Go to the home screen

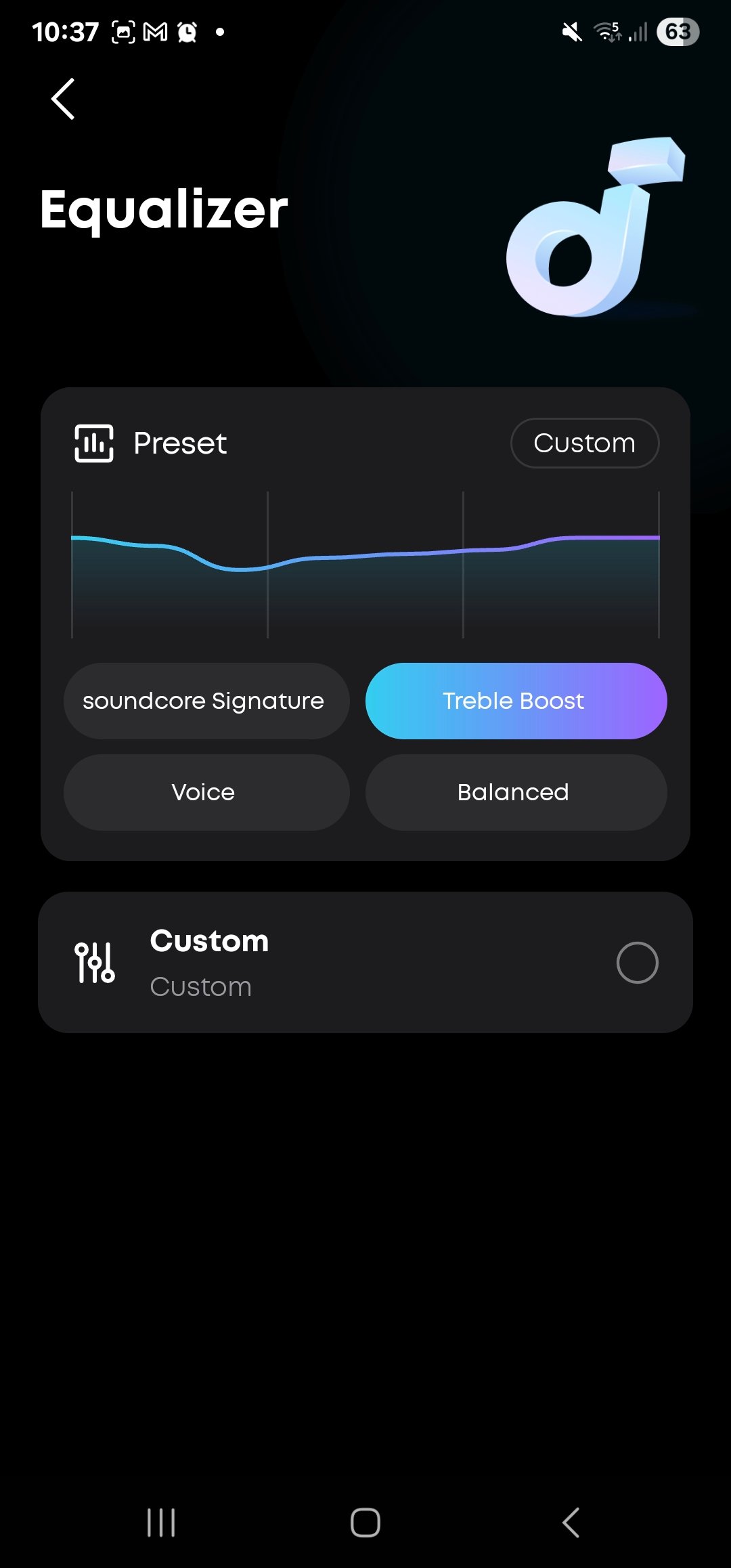(x=365, y=1523)
